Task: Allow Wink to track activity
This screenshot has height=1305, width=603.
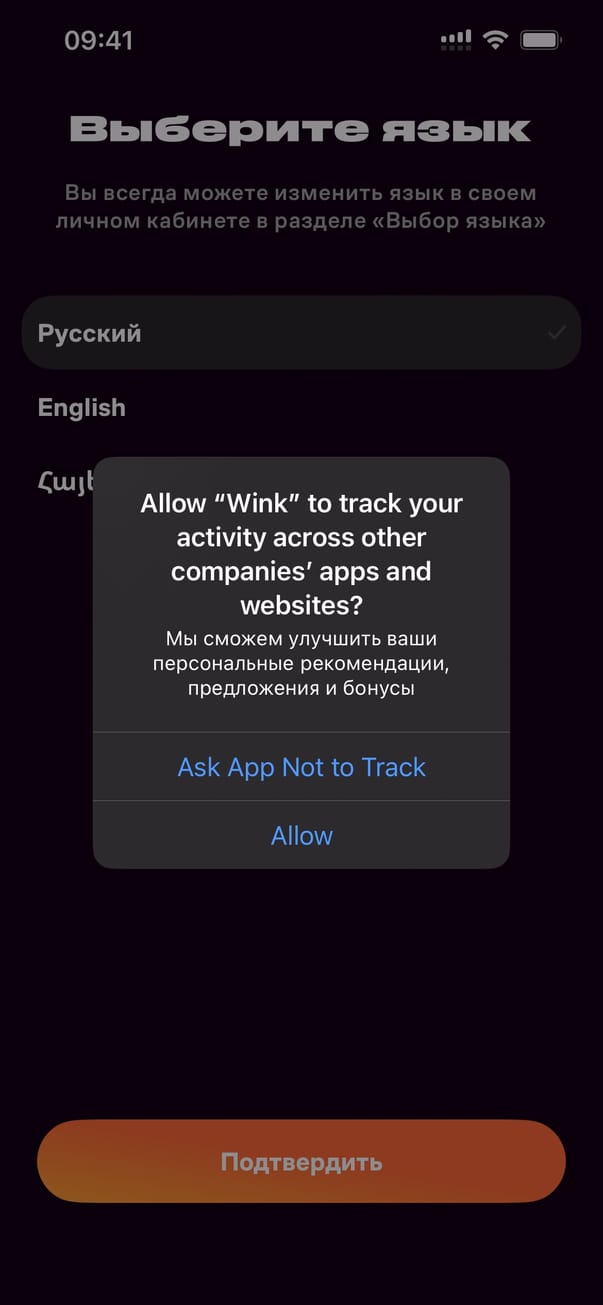Action: [301, 835]
